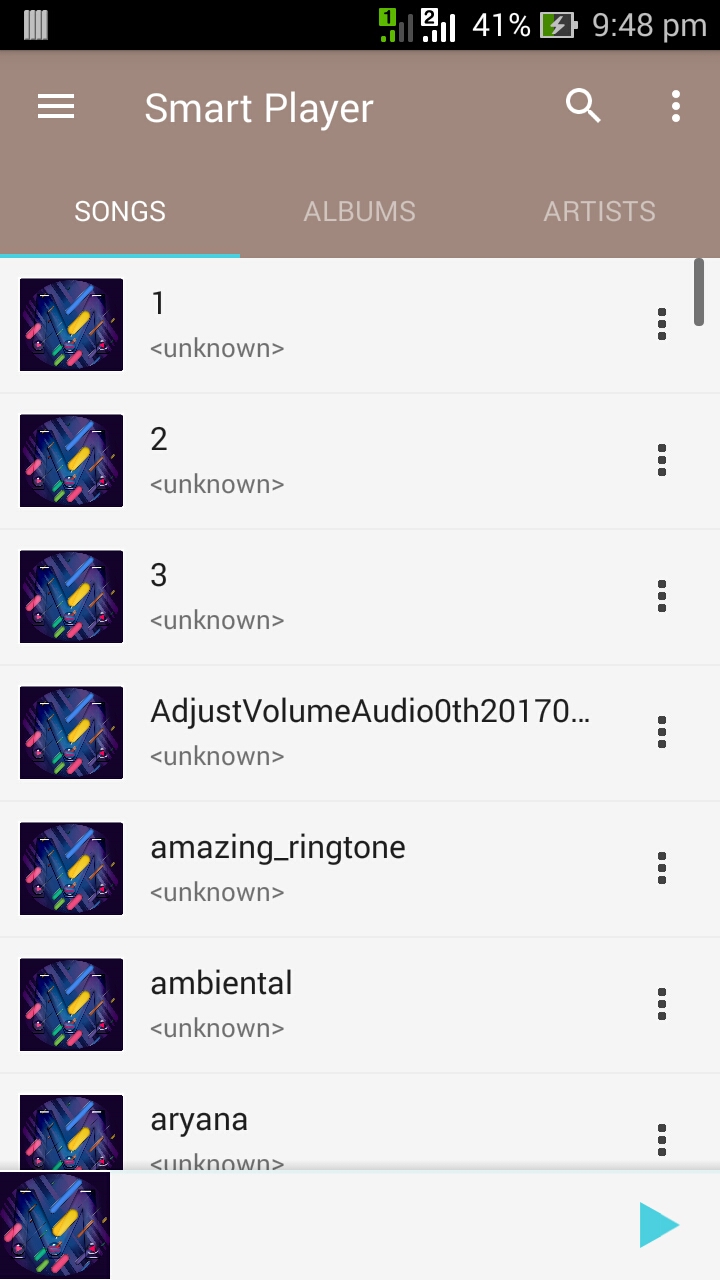Open the search icon in Smart Player
This screenshot has width=720, height=1280.
583,106
